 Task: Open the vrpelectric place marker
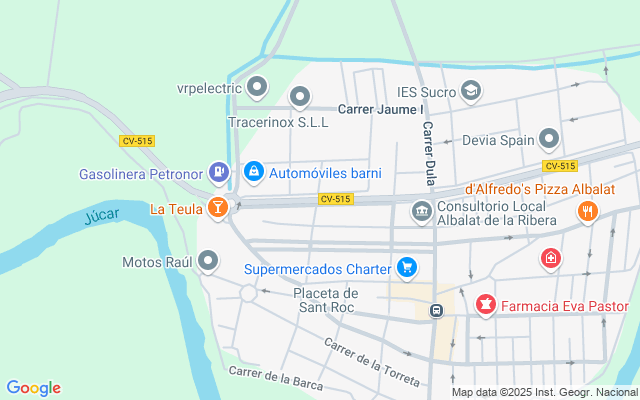(258, 86)
